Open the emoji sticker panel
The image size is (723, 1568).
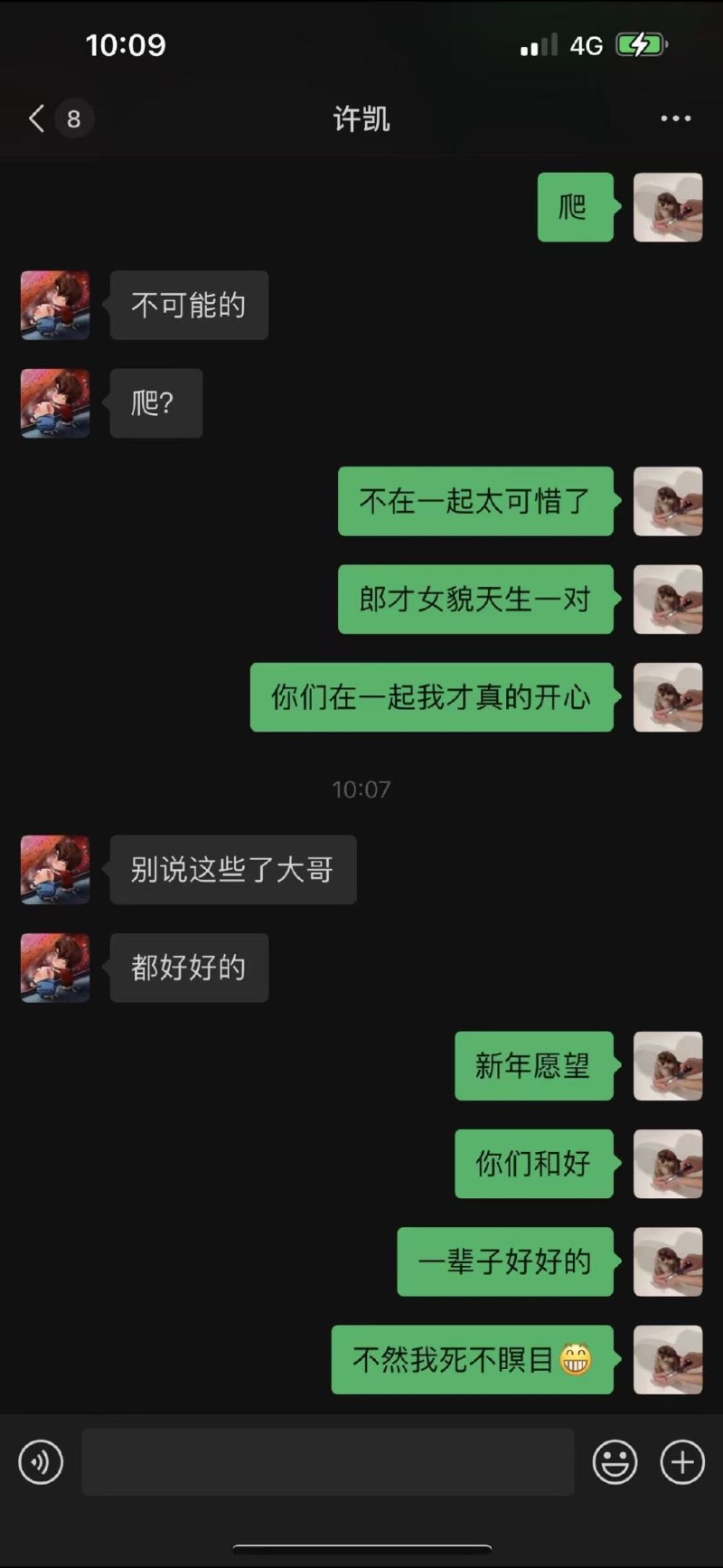615,1462
